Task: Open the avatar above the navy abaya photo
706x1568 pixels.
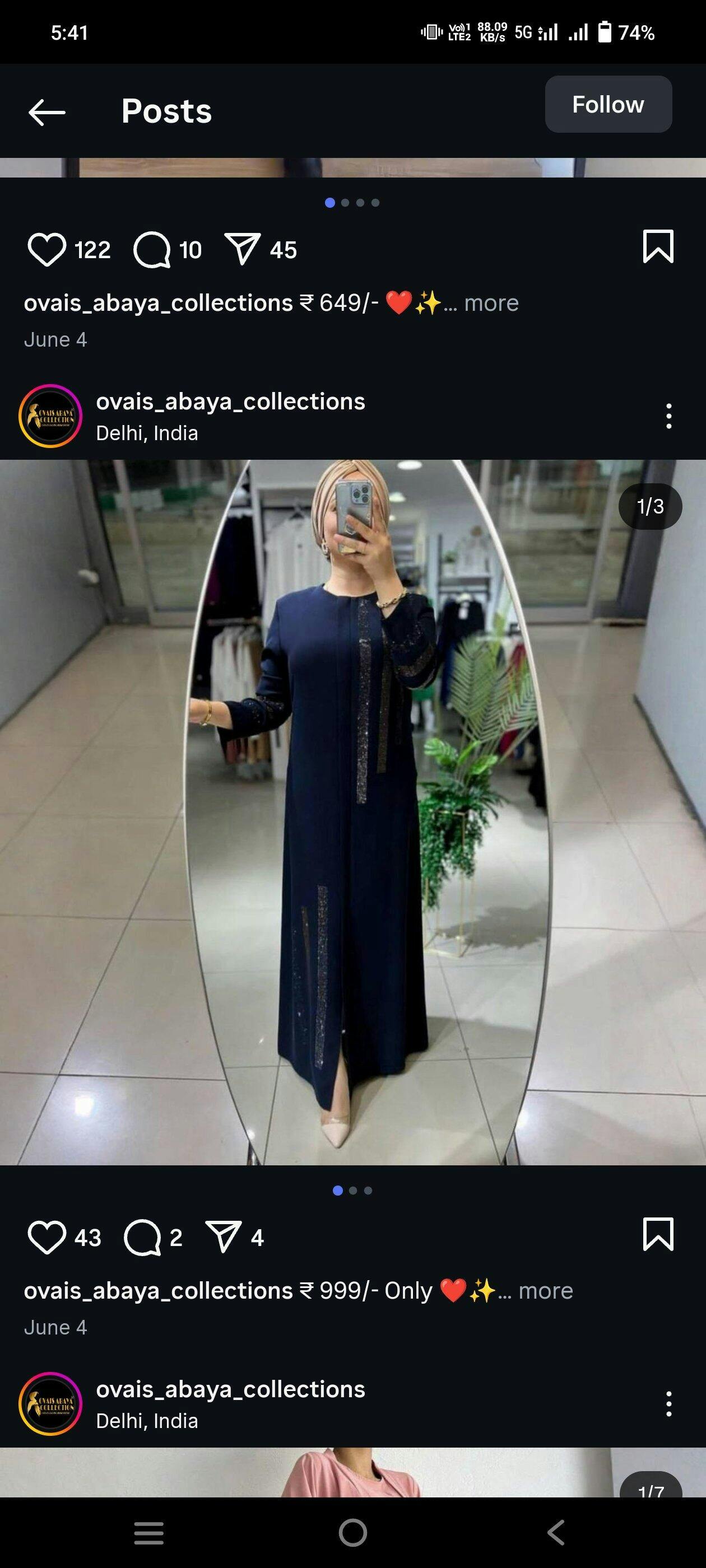Action: 50,416
